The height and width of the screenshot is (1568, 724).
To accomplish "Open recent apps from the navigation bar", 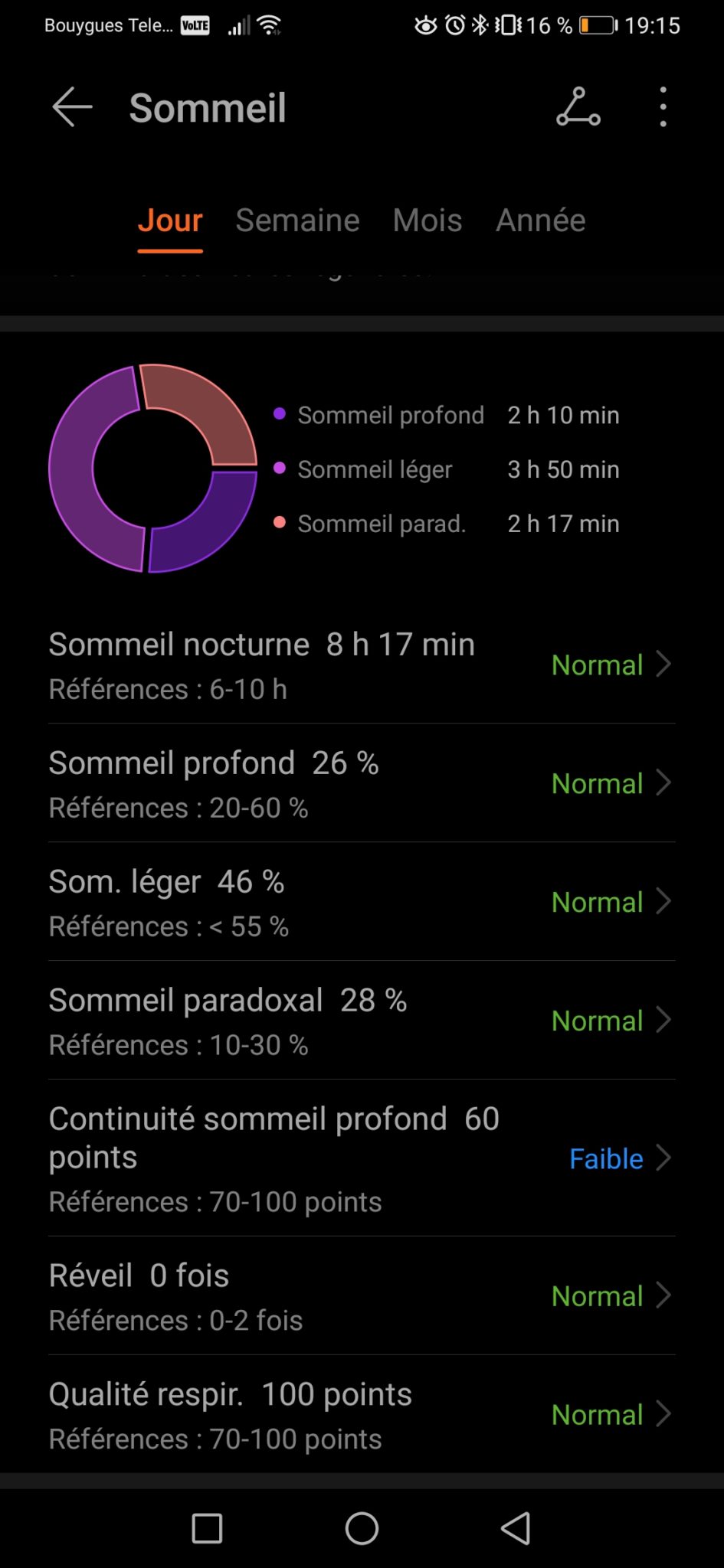I will [x=207, y=1529].
